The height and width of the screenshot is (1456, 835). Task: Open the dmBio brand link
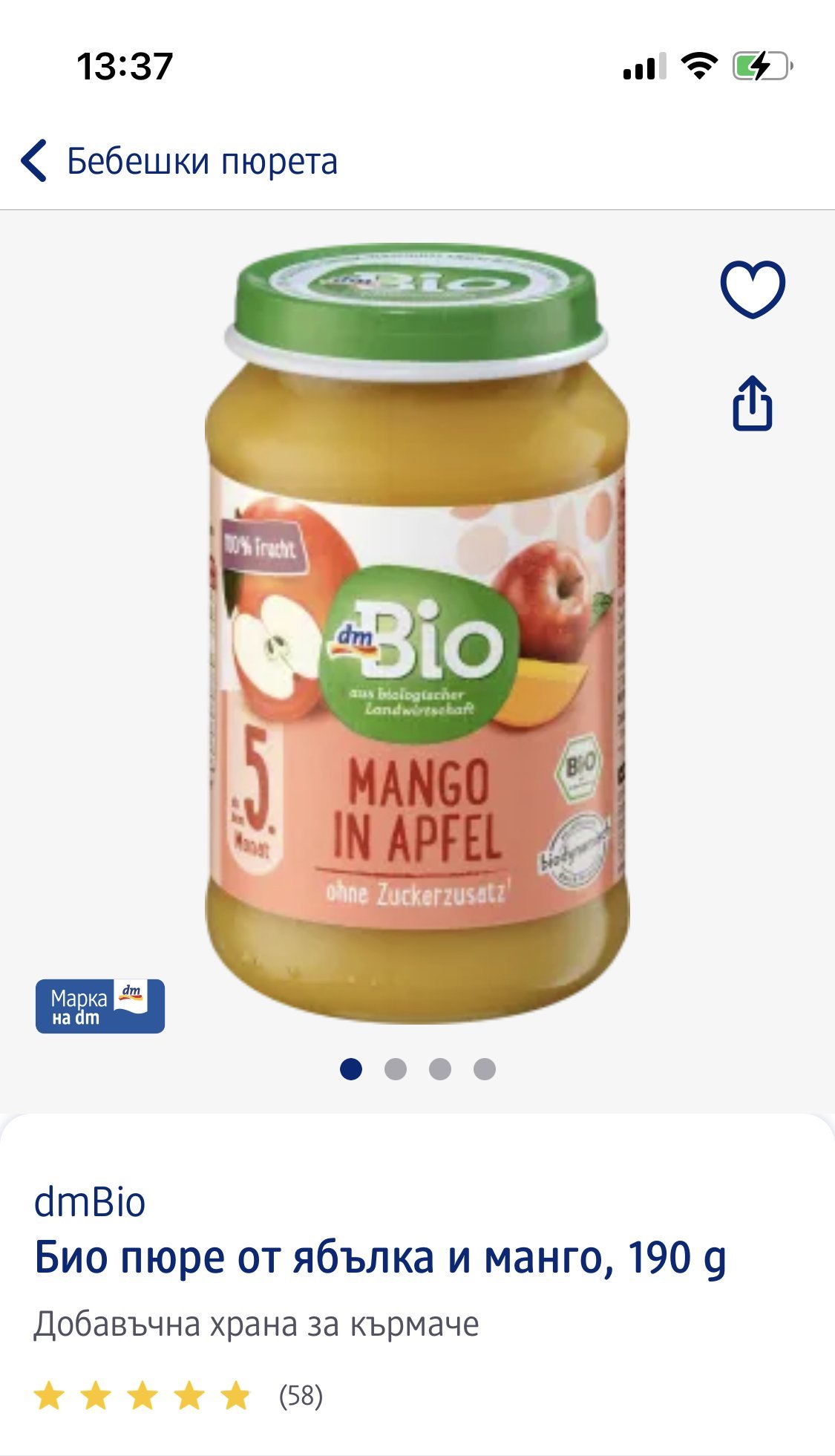pos(90,1202)
